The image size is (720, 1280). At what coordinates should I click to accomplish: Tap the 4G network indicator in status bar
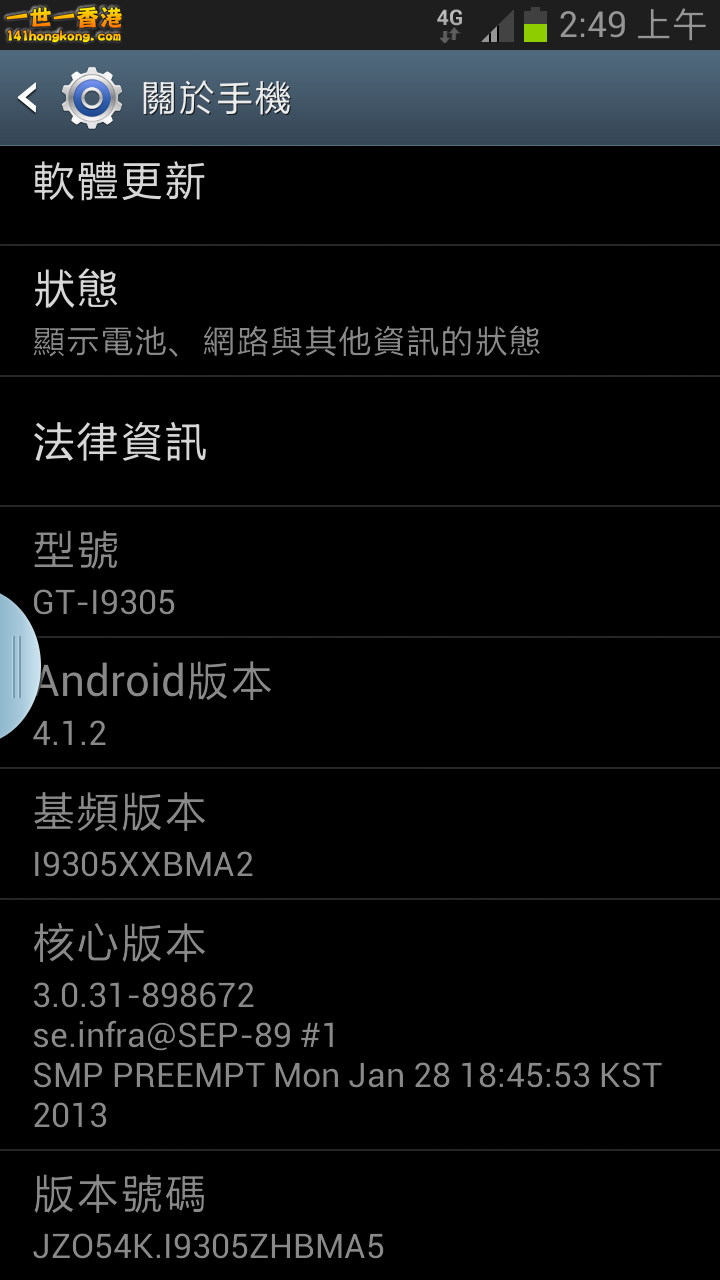(449, 18)
